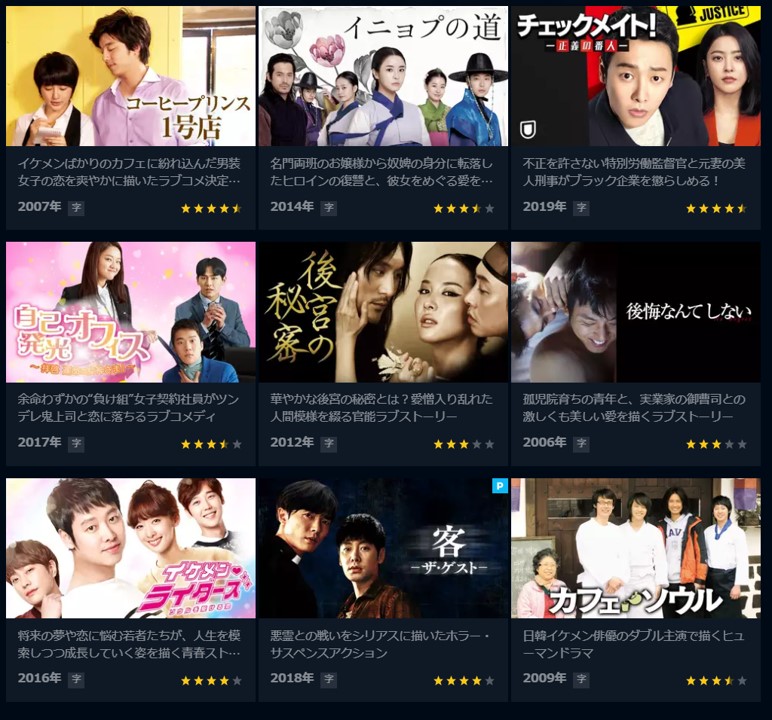
Task: Open the 客 ザ・ゲスト drama card
Action: 383,548
